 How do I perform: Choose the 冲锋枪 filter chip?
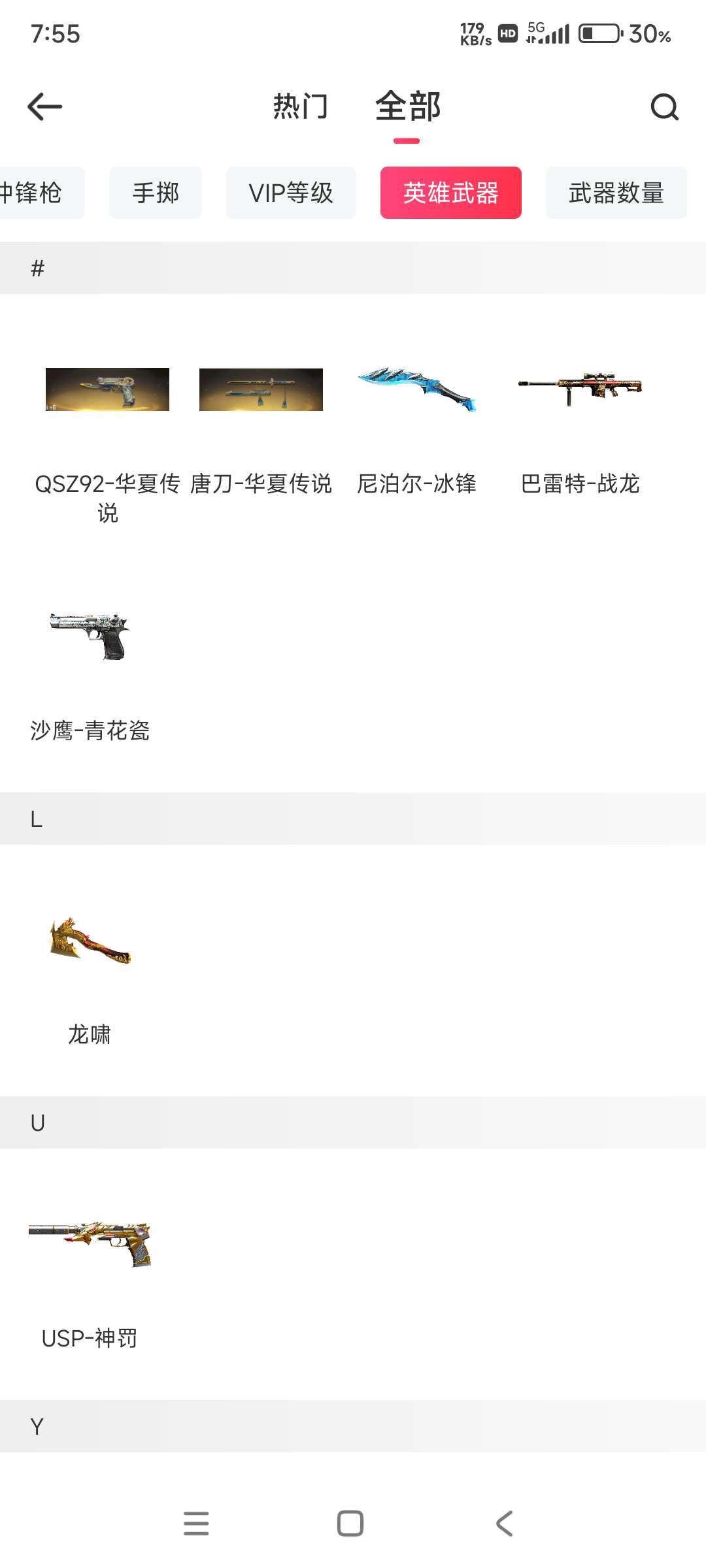[36, 193]
